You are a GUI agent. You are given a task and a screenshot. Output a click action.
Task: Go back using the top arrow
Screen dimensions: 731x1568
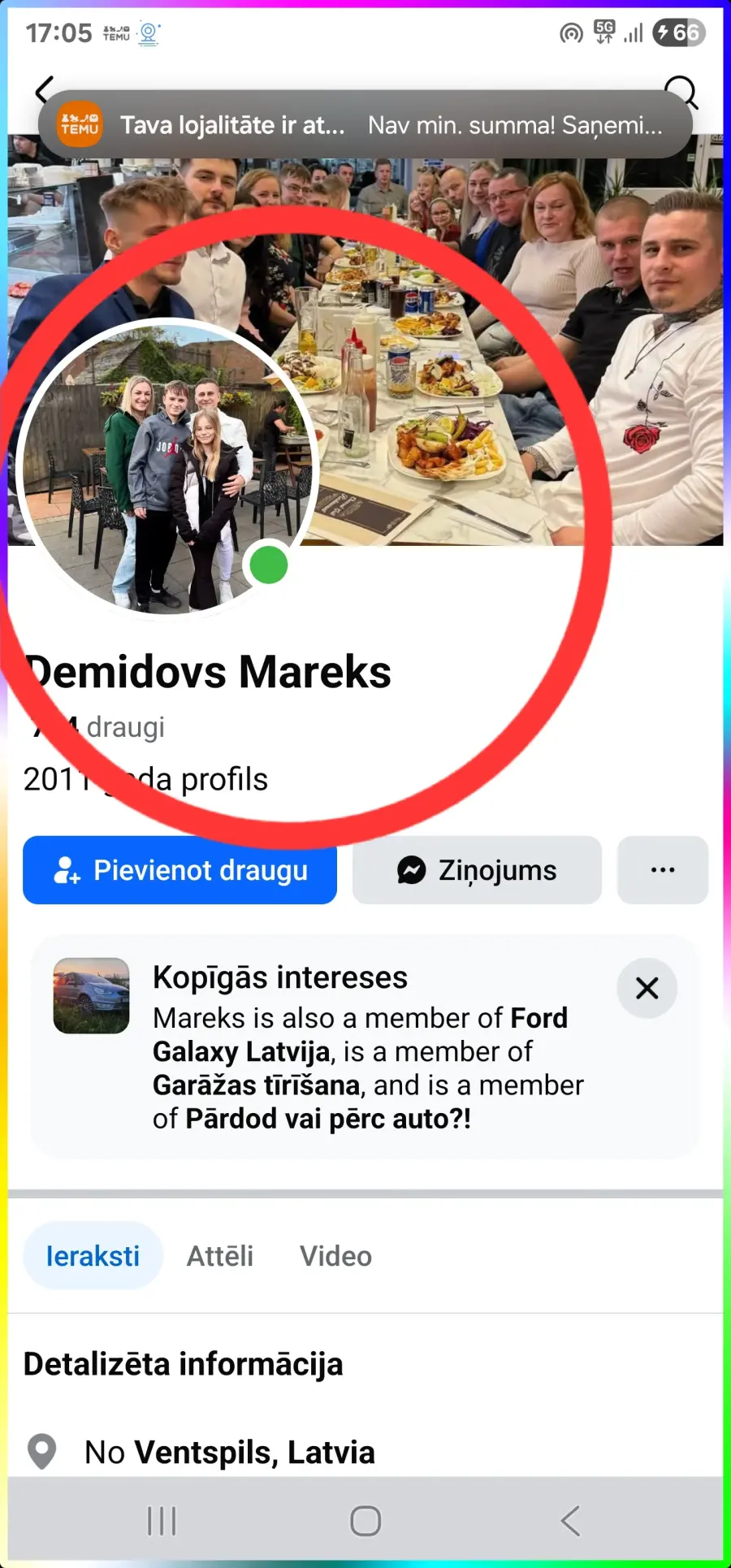tap(45, 90)
